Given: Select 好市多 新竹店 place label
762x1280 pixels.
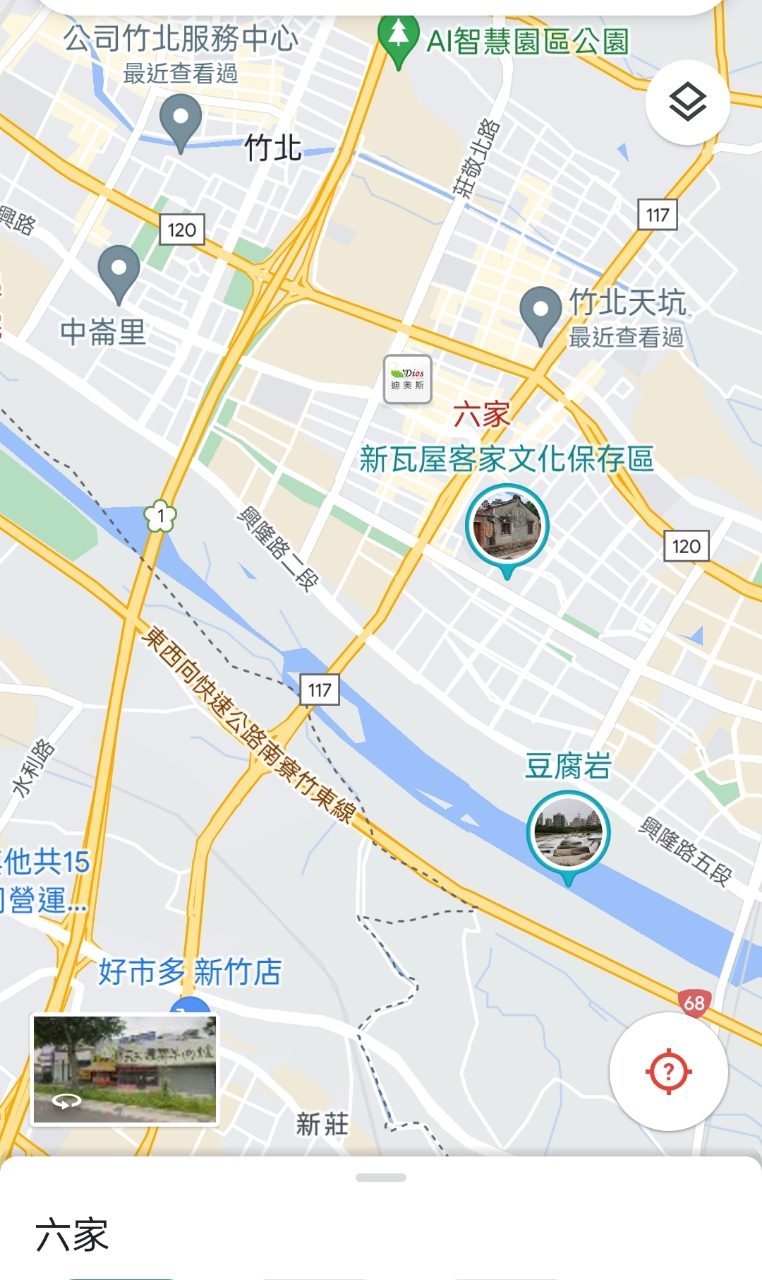Looking at the screenshot, I should [x=190, y=971].
